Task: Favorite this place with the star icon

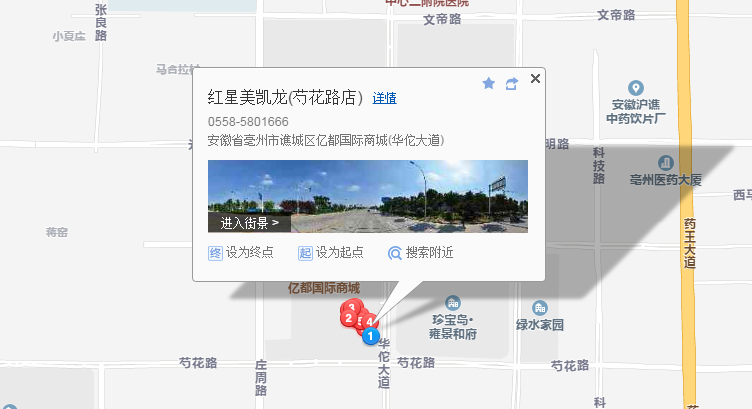Action: click(488, 84)
